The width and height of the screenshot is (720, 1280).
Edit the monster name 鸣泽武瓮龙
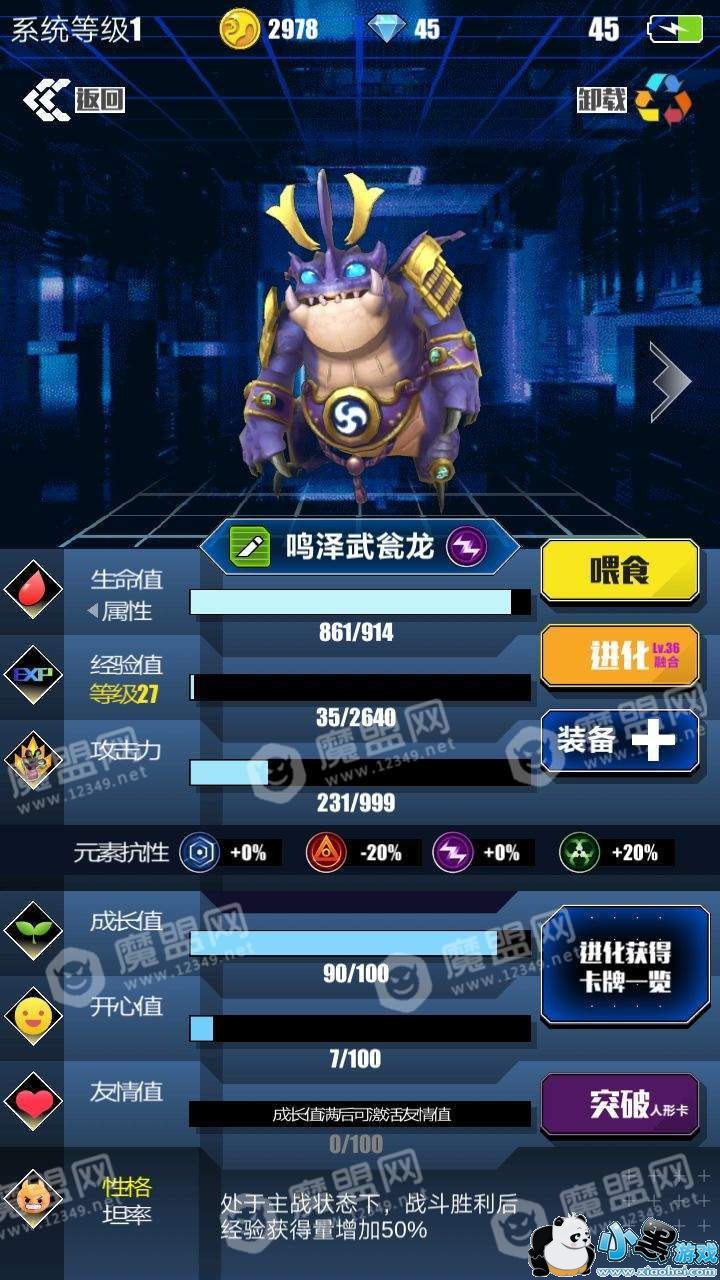(x=250, y=546)
